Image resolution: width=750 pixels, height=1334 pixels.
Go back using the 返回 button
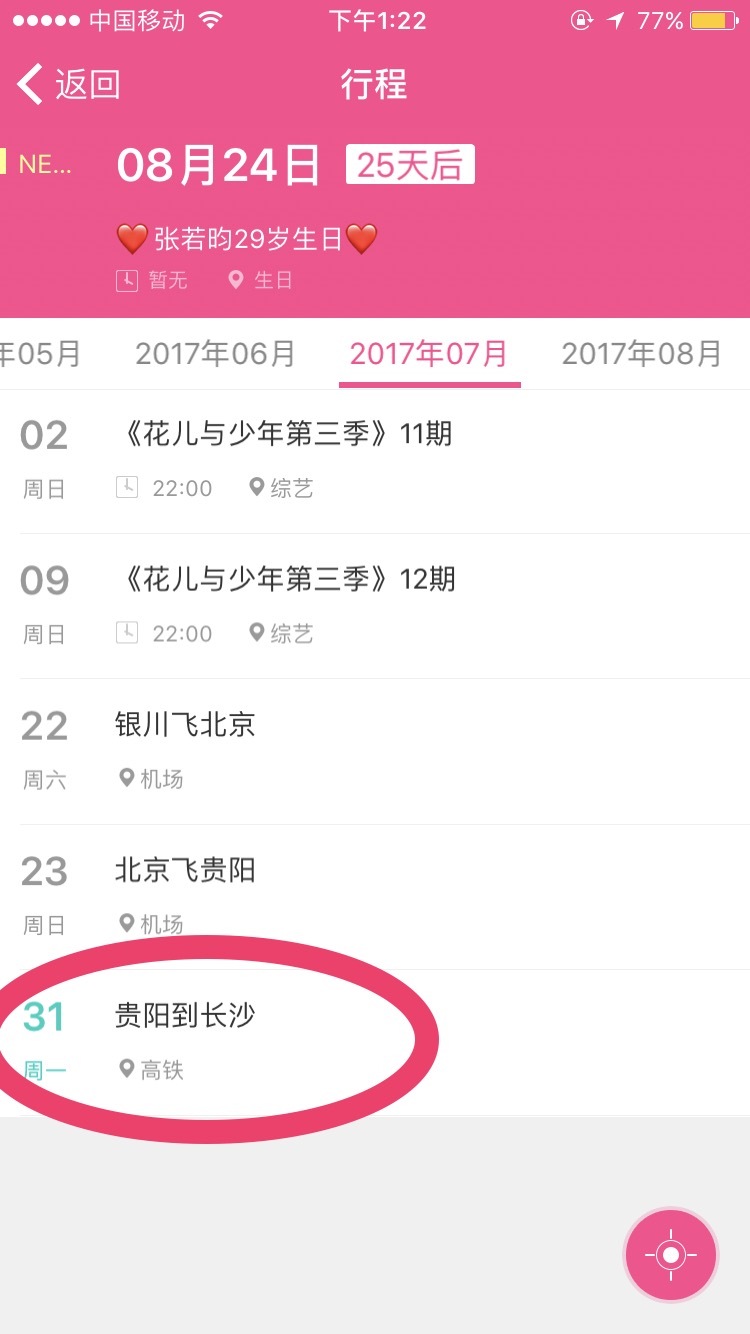click(68, 84)
